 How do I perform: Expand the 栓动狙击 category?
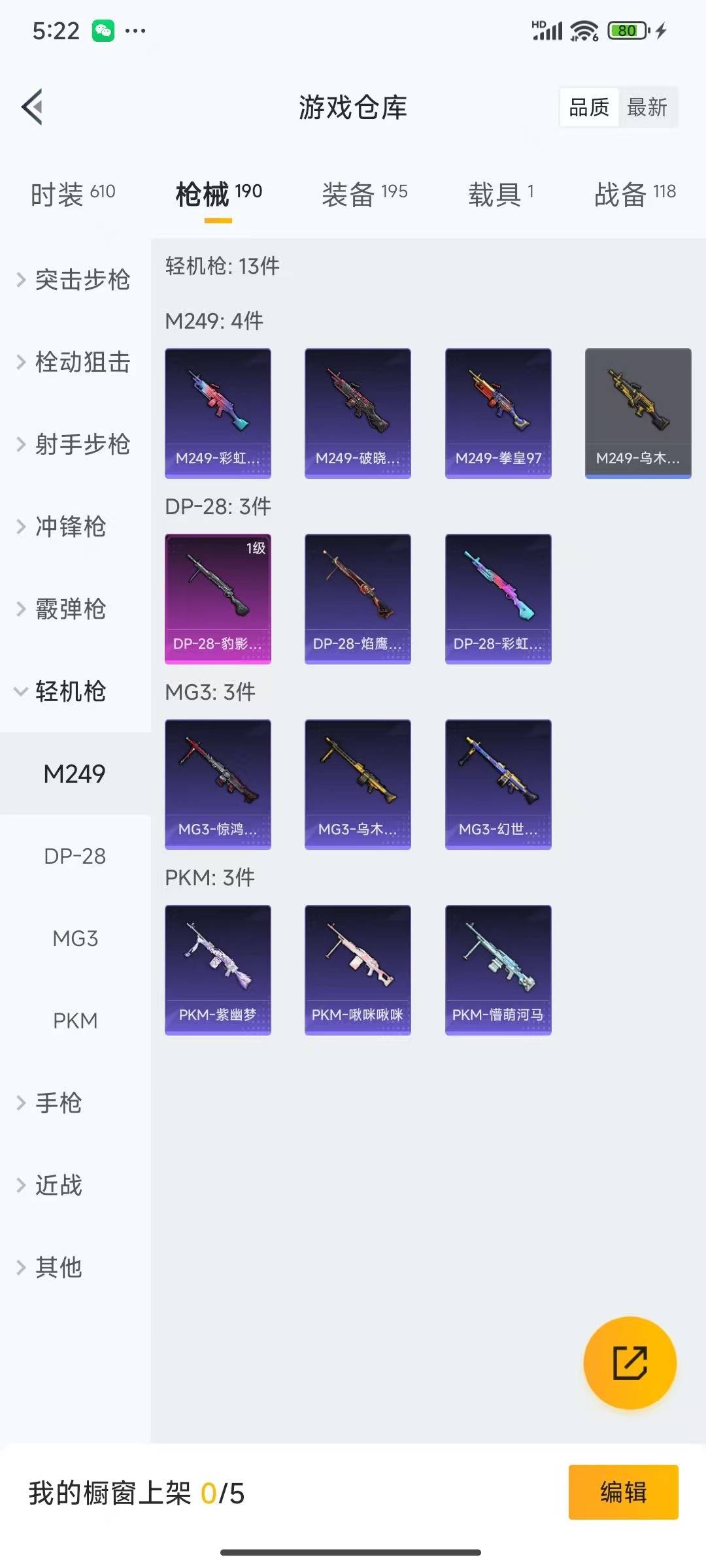click(x=74, y=362)
